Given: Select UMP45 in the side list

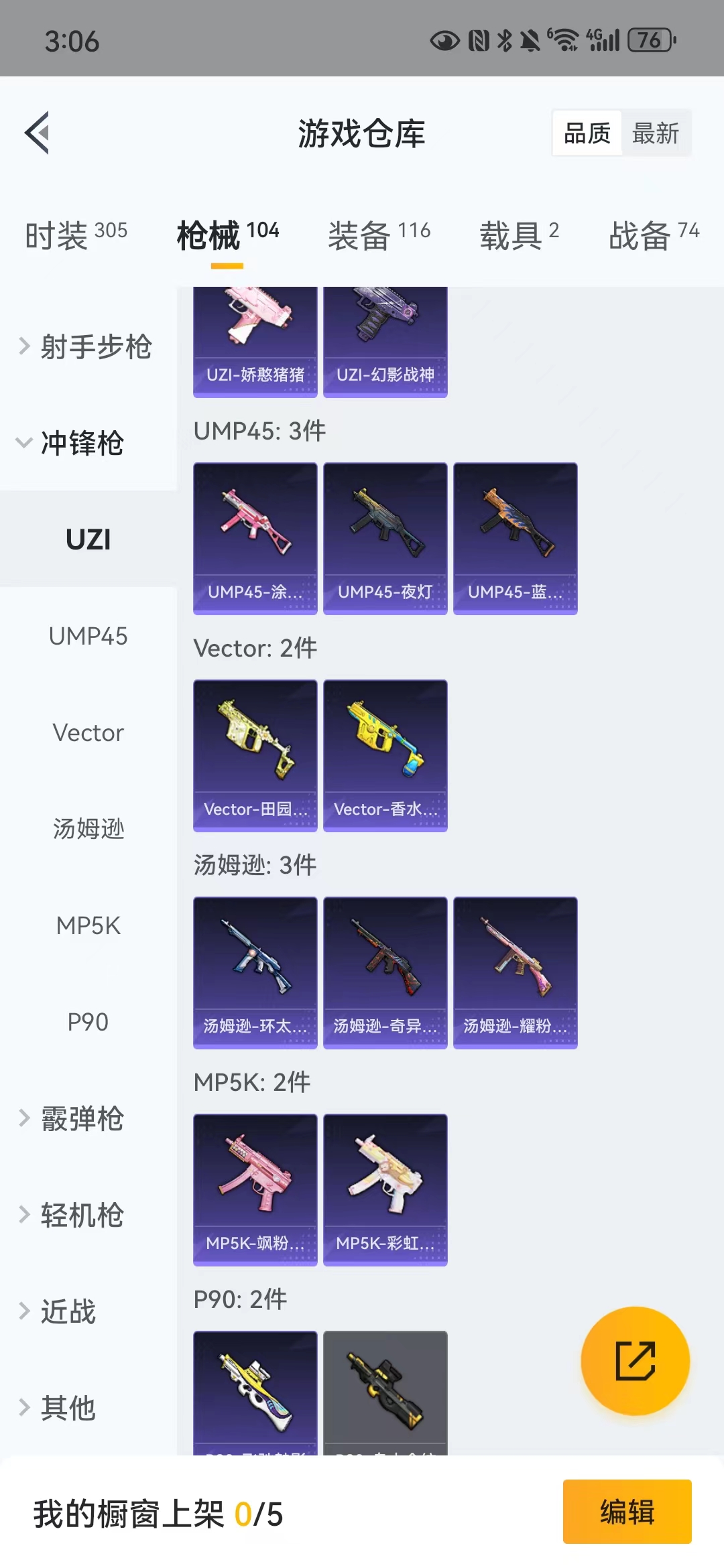Looking at the screenshot, I should point(88,636).
